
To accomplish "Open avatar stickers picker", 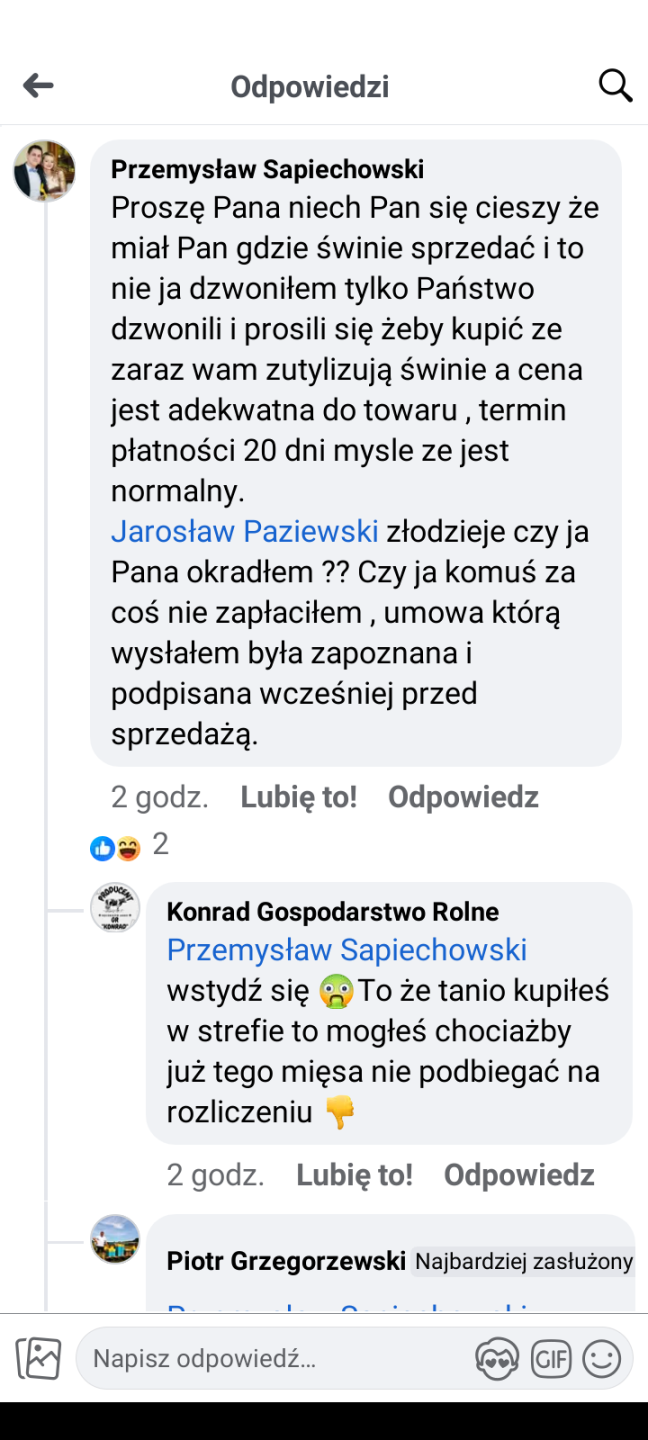I will click(x=497, y=1359).
